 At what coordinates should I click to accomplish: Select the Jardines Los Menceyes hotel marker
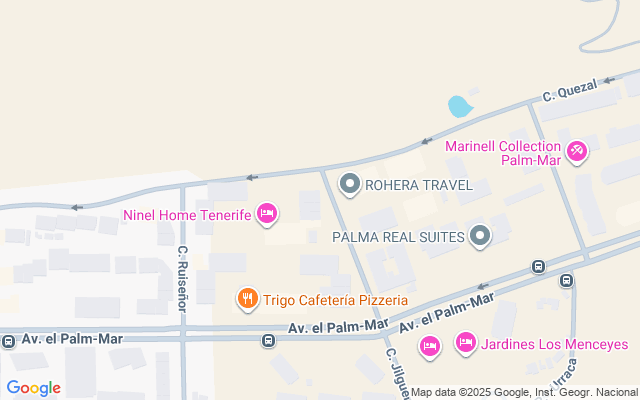click(465, 344)
